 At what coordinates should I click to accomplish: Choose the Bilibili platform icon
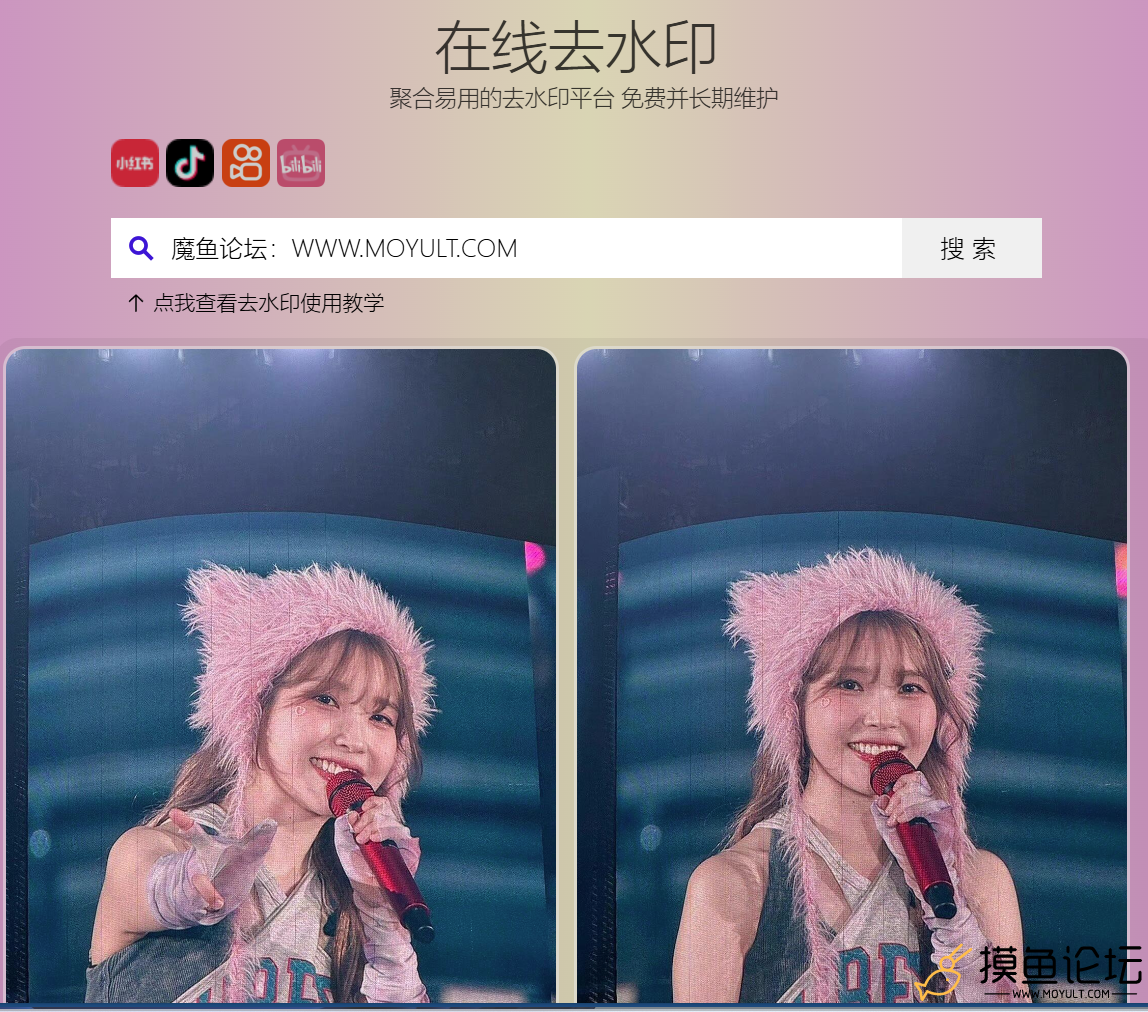pos(301,163)
